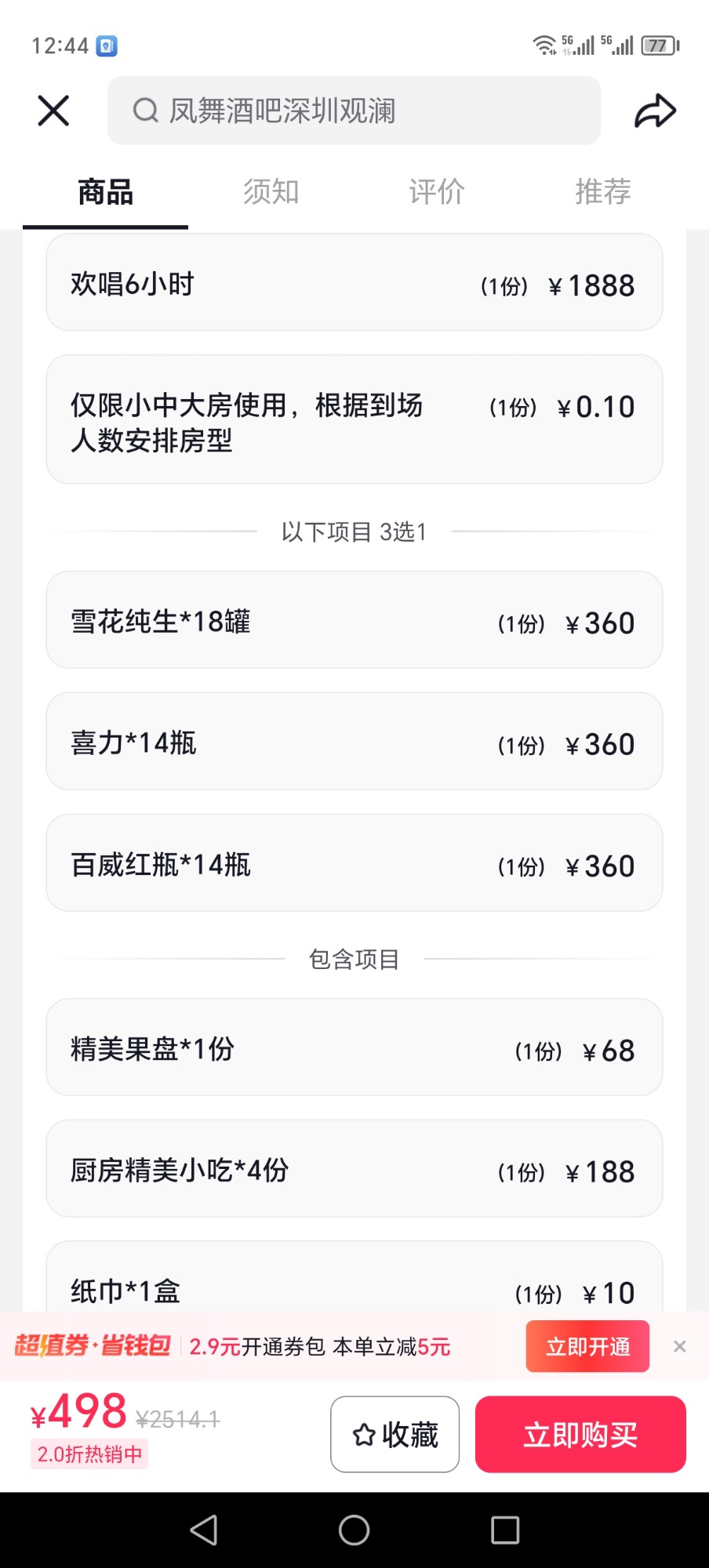Tap 立即购买 to purchase
The width and height of the screenshot is (709, 1568).
(x=580, y=1434)
